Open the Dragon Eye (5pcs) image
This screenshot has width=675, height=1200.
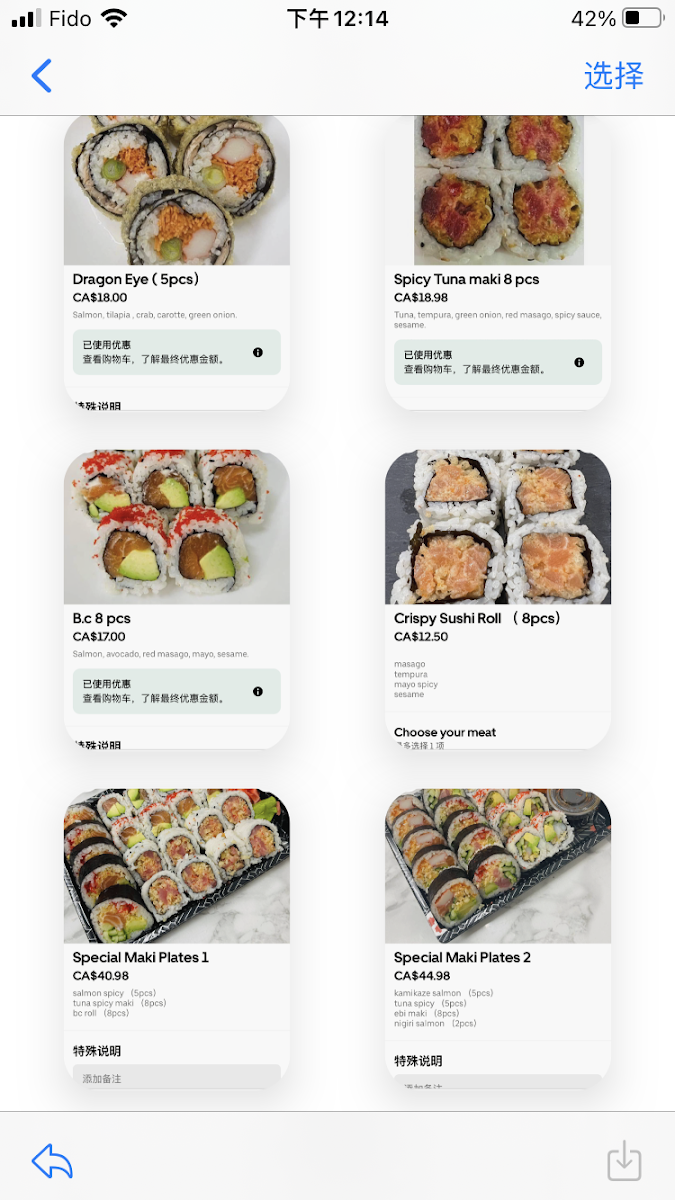[177, 262]
